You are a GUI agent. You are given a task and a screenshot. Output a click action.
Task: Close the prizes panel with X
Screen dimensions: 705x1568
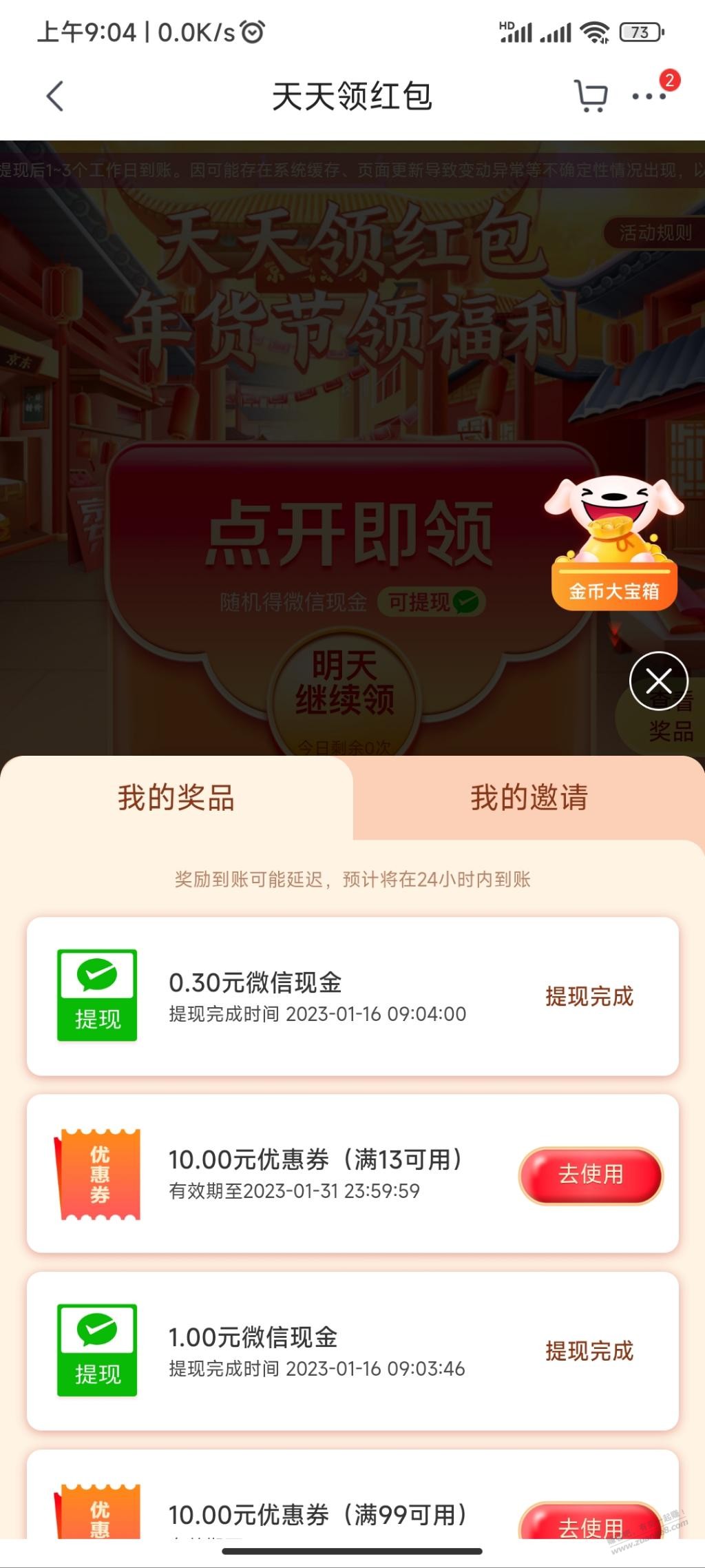click(x=659, y=681)
